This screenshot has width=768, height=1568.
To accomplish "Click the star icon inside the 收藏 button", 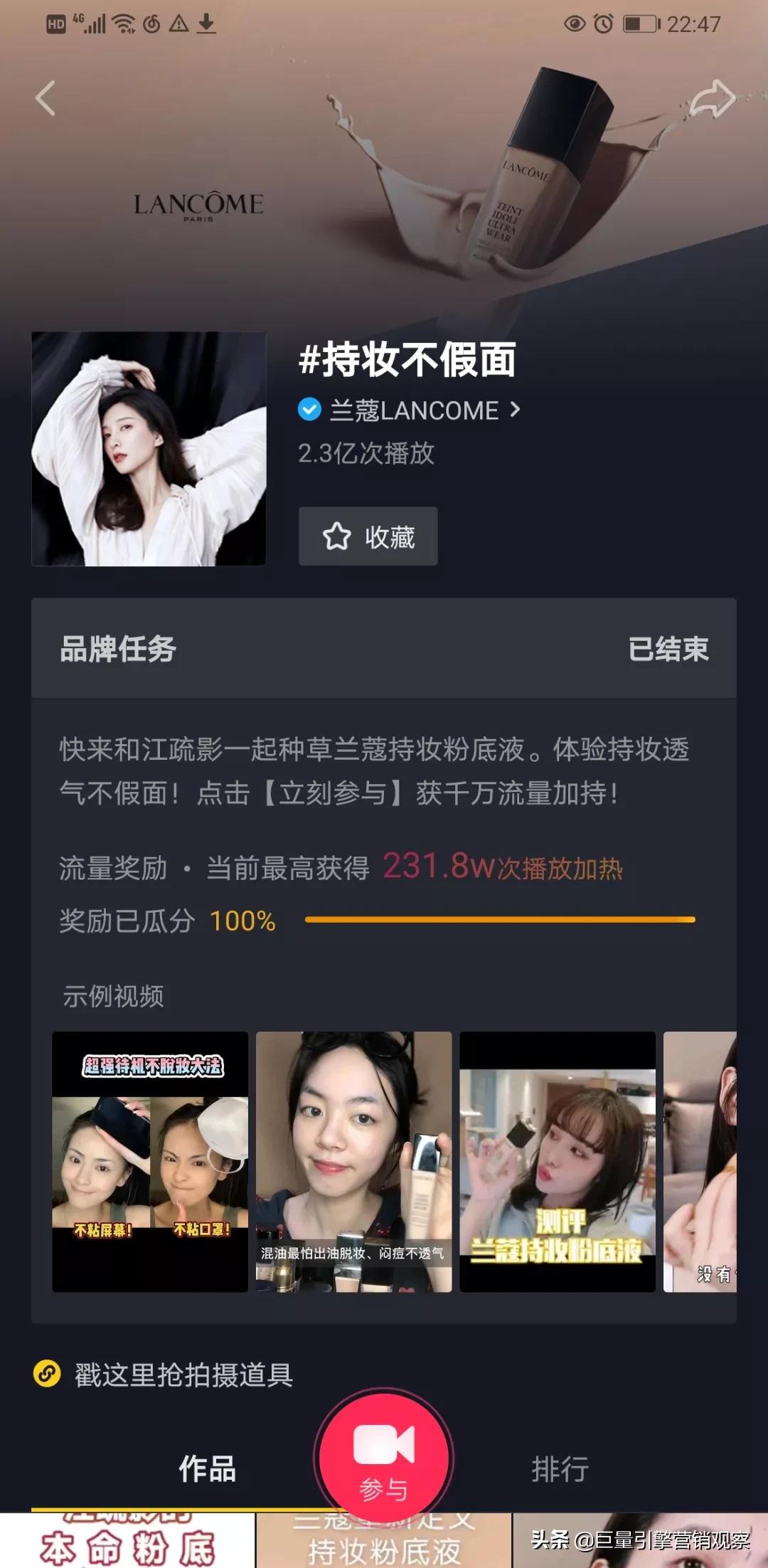I will coord(338,537).
